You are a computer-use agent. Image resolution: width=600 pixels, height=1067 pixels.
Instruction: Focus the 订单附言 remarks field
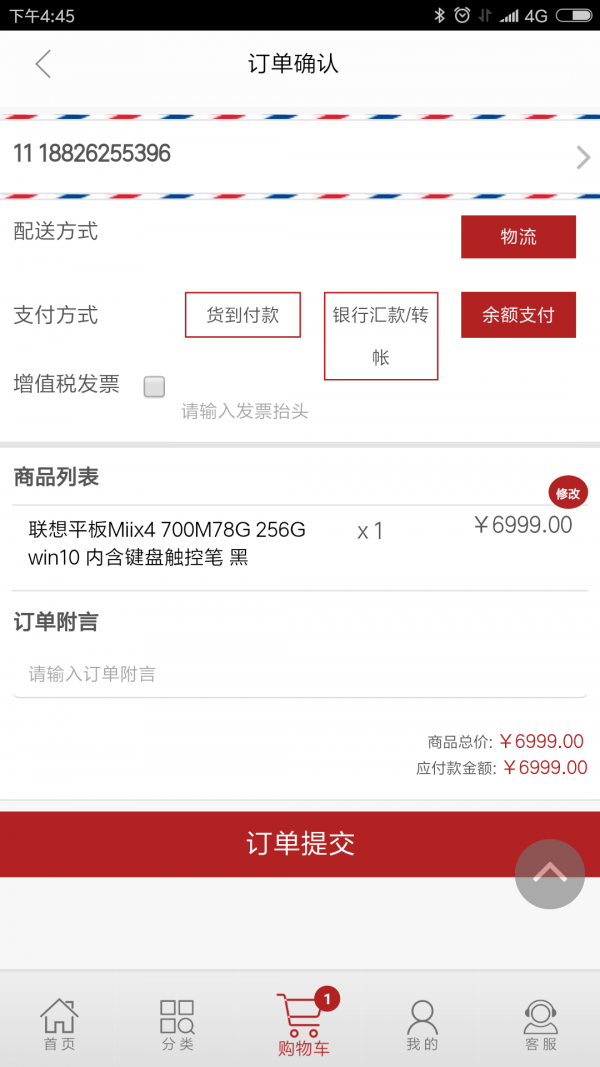pos(300,674)
